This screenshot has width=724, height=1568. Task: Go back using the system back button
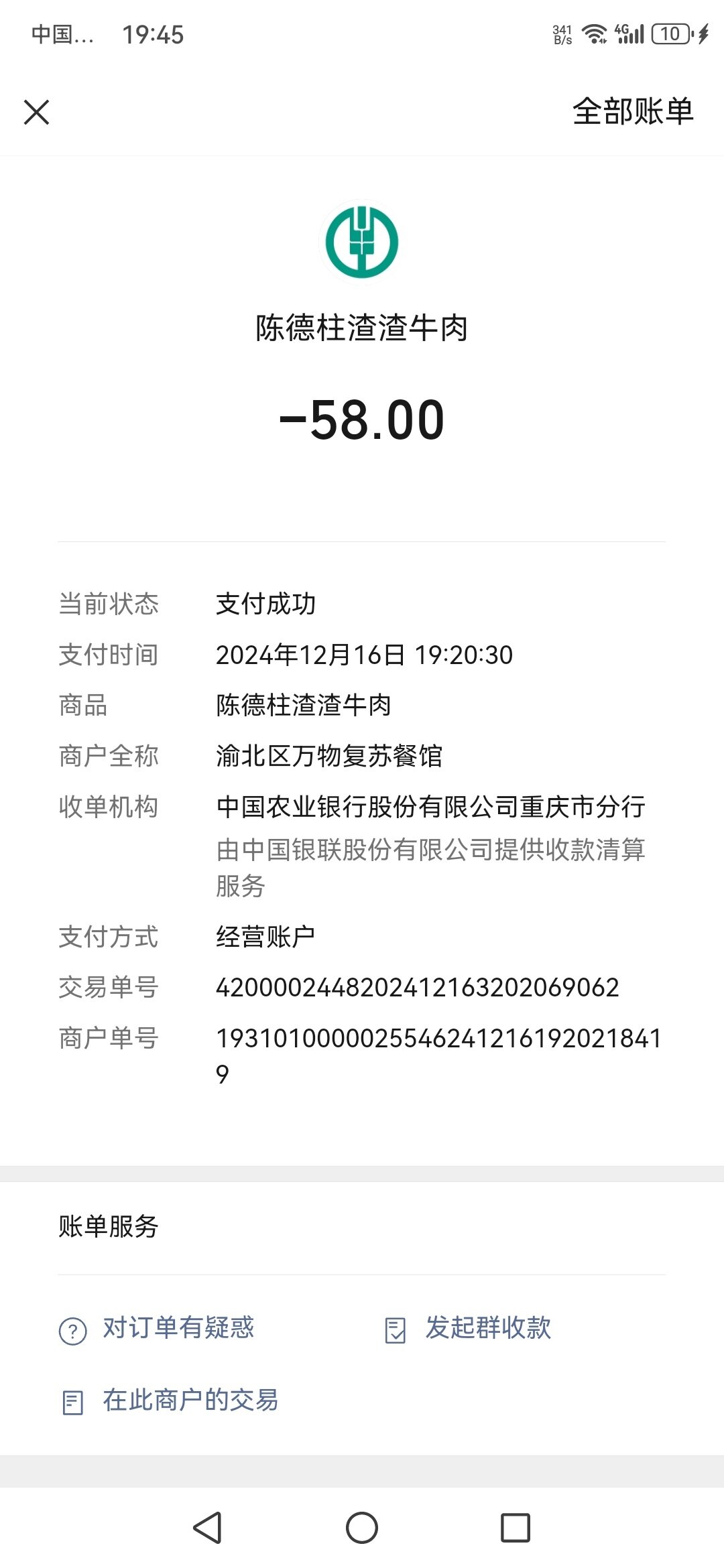click(208, 1528)
